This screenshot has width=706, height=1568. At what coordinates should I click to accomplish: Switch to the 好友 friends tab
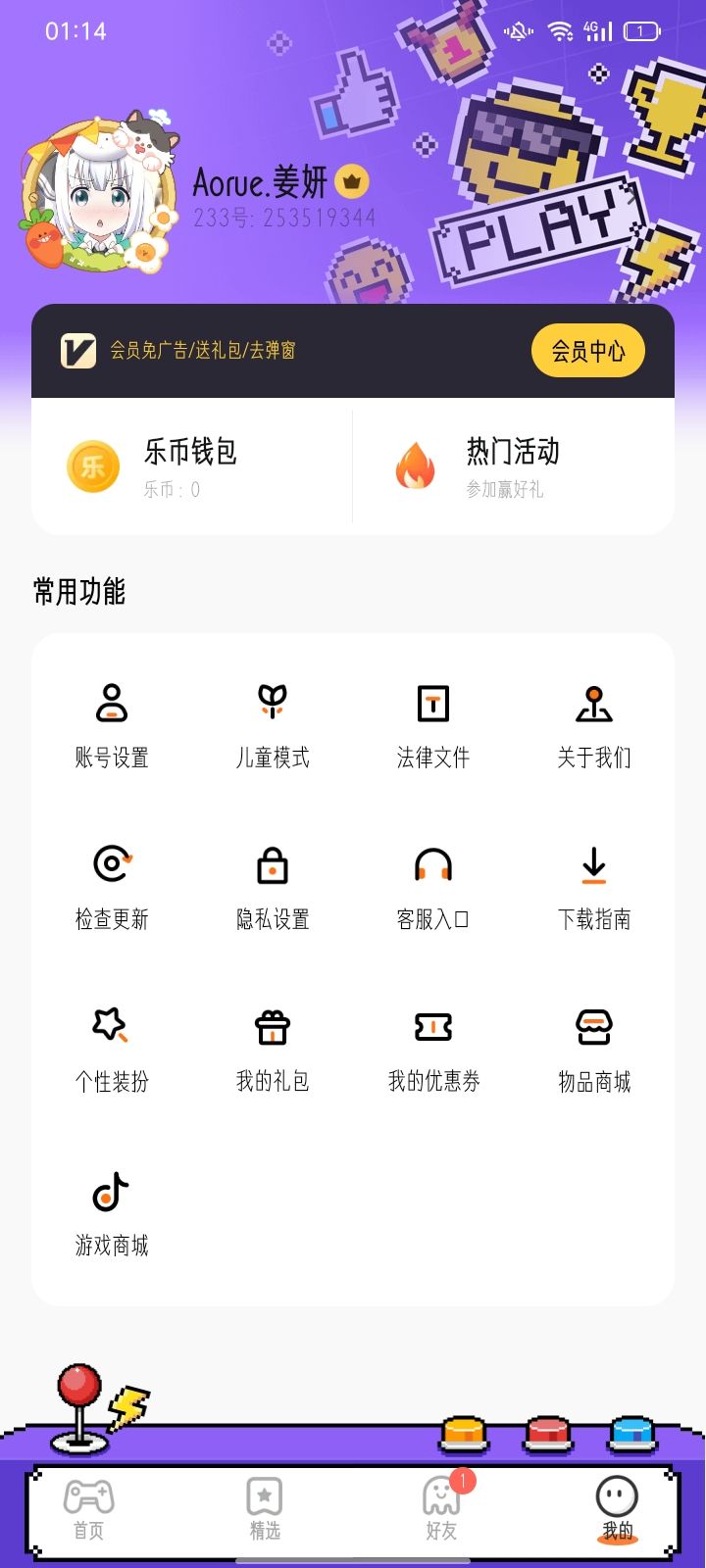pos(441,1509)
